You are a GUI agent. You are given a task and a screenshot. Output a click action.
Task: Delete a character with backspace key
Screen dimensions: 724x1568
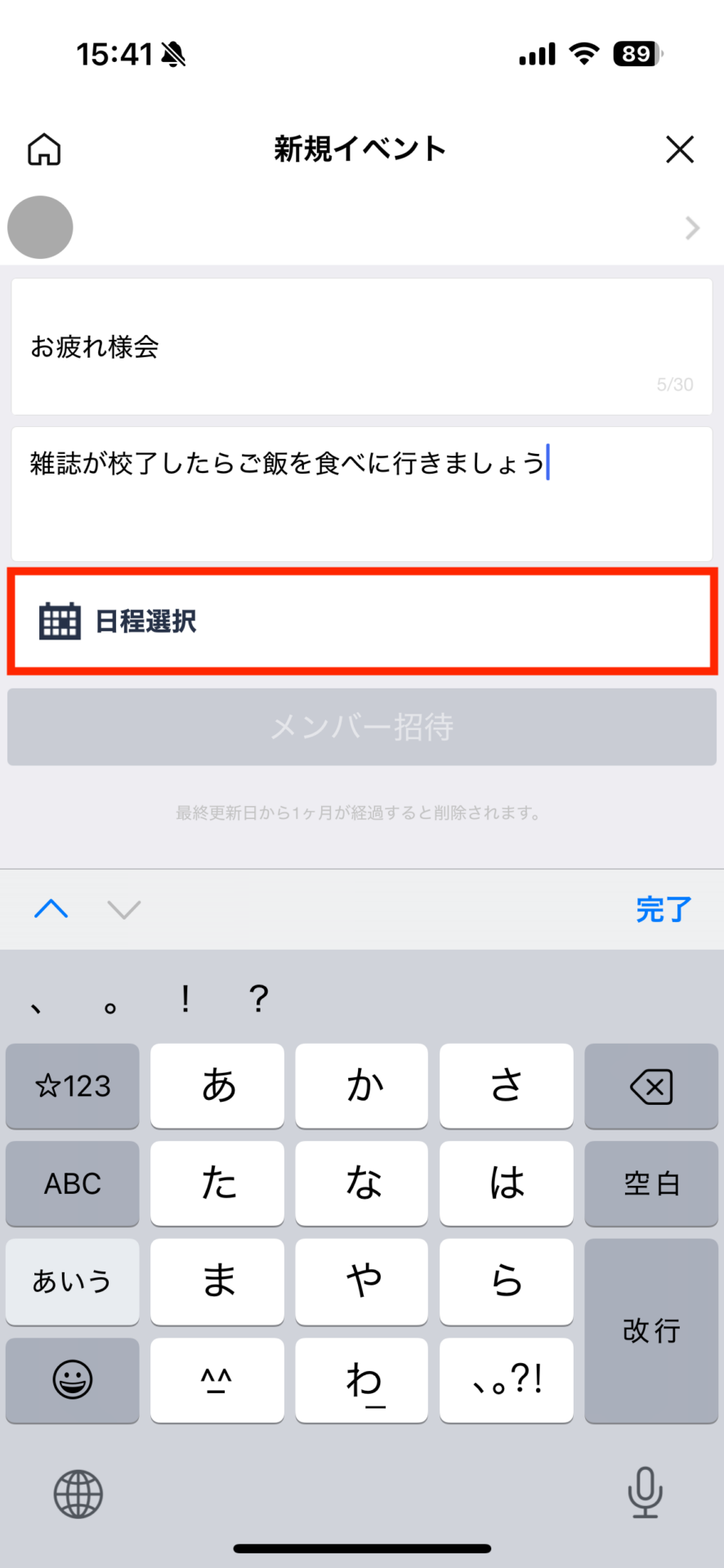(x=651, y=1086)
